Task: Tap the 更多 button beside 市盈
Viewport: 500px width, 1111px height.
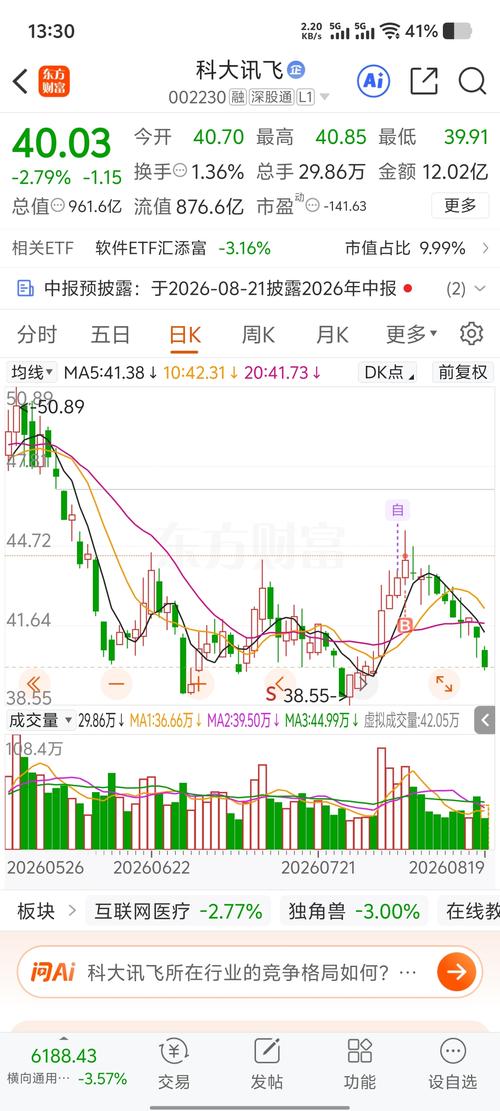Action: 460,205
